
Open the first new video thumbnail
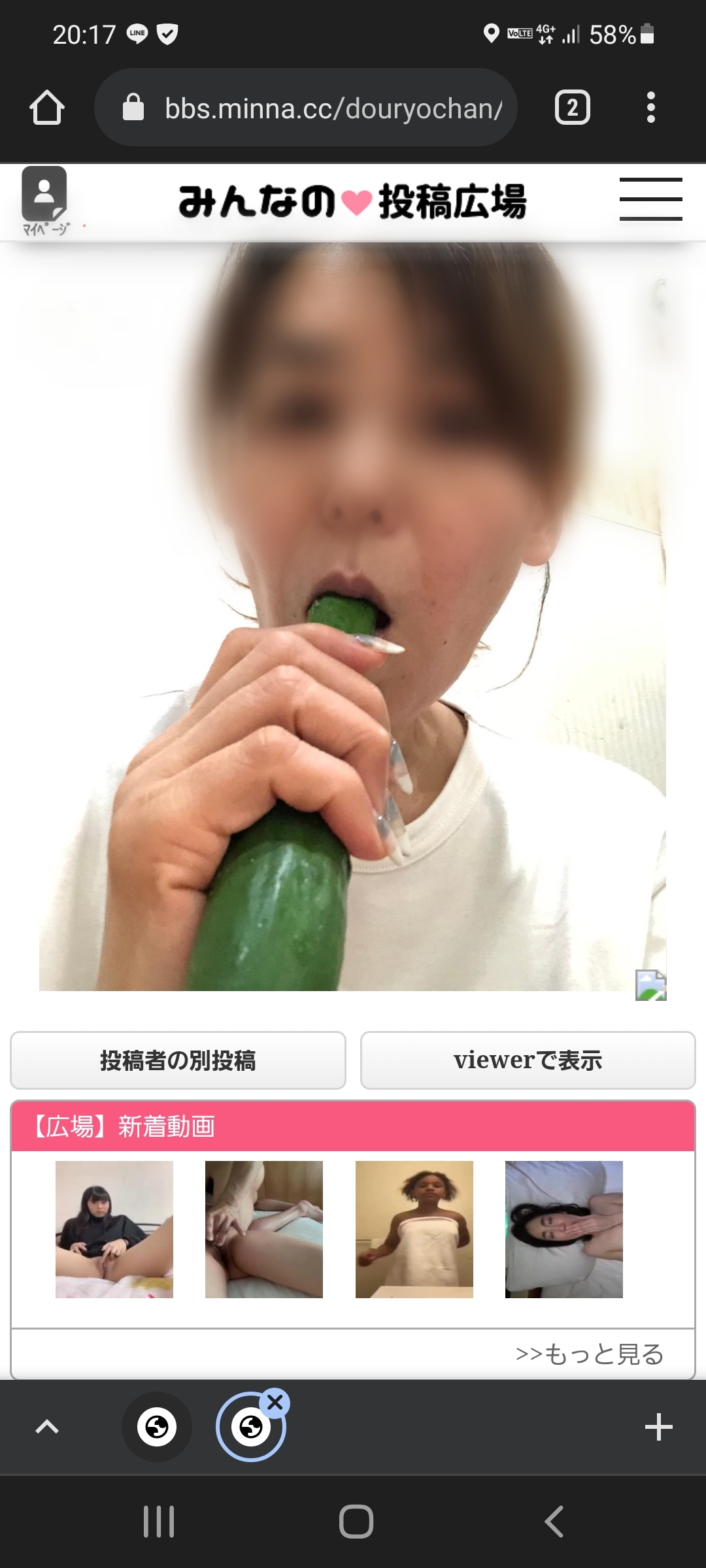click(x=115, y=1228)
